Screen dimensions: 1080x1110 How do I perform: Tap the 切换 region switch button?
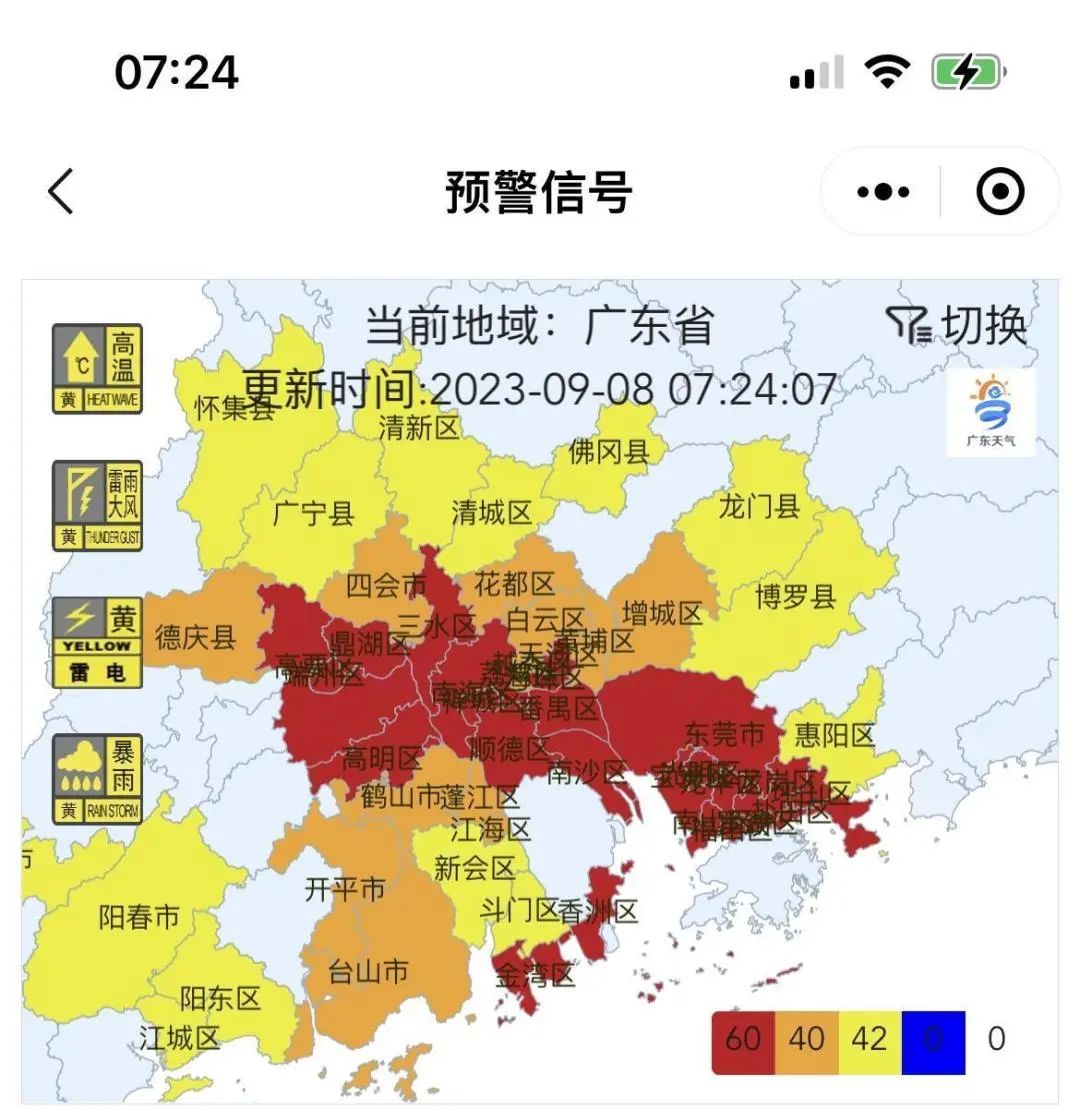tap(957, 326)
